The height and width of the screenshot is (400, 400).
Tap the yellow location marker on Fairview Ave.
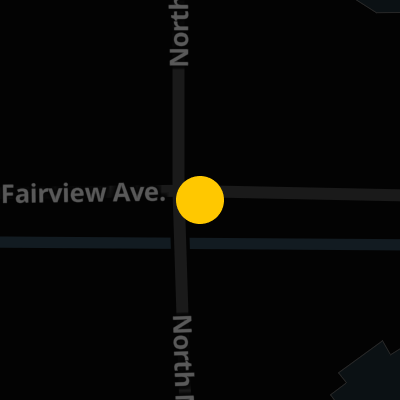(200, 200)
